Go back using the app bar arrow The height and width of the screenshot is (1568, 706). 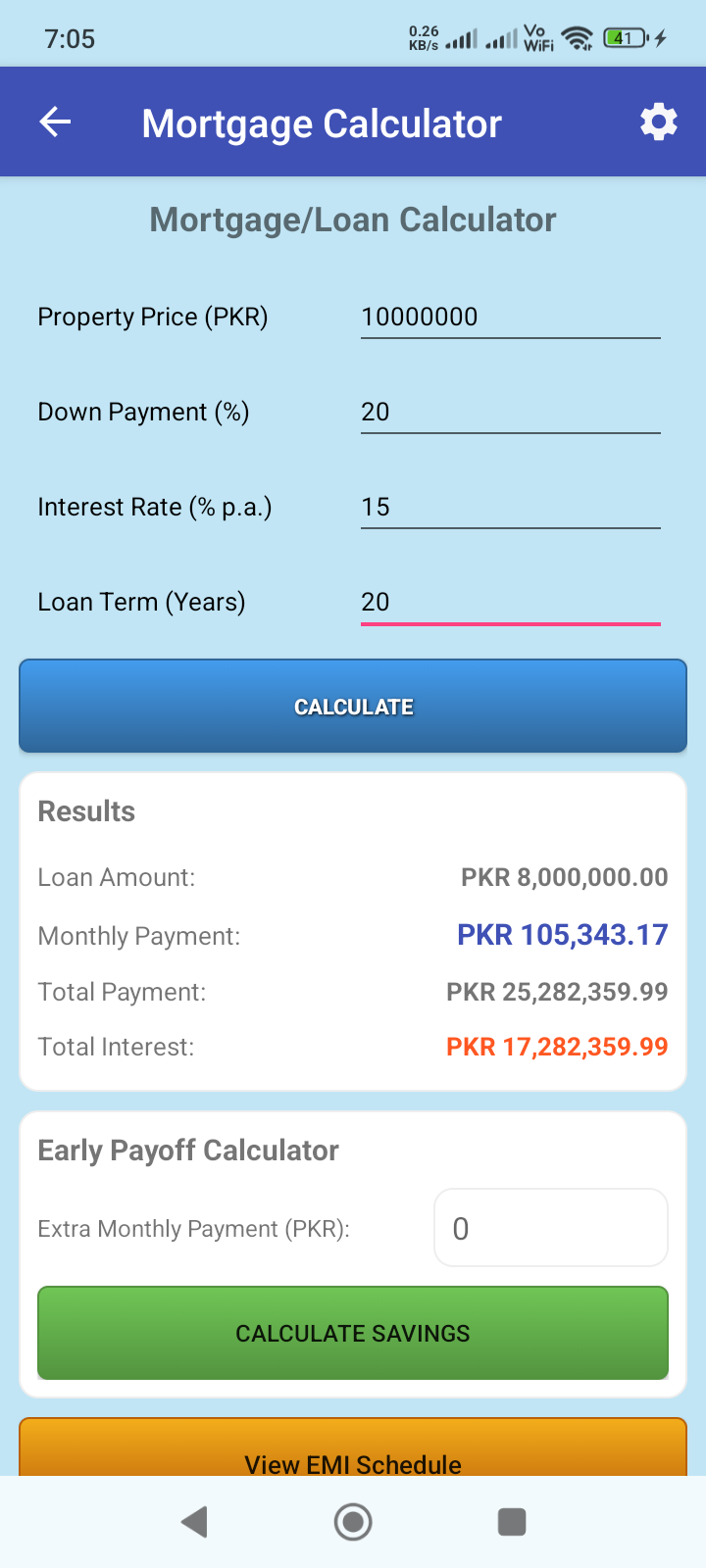[55, 122]
